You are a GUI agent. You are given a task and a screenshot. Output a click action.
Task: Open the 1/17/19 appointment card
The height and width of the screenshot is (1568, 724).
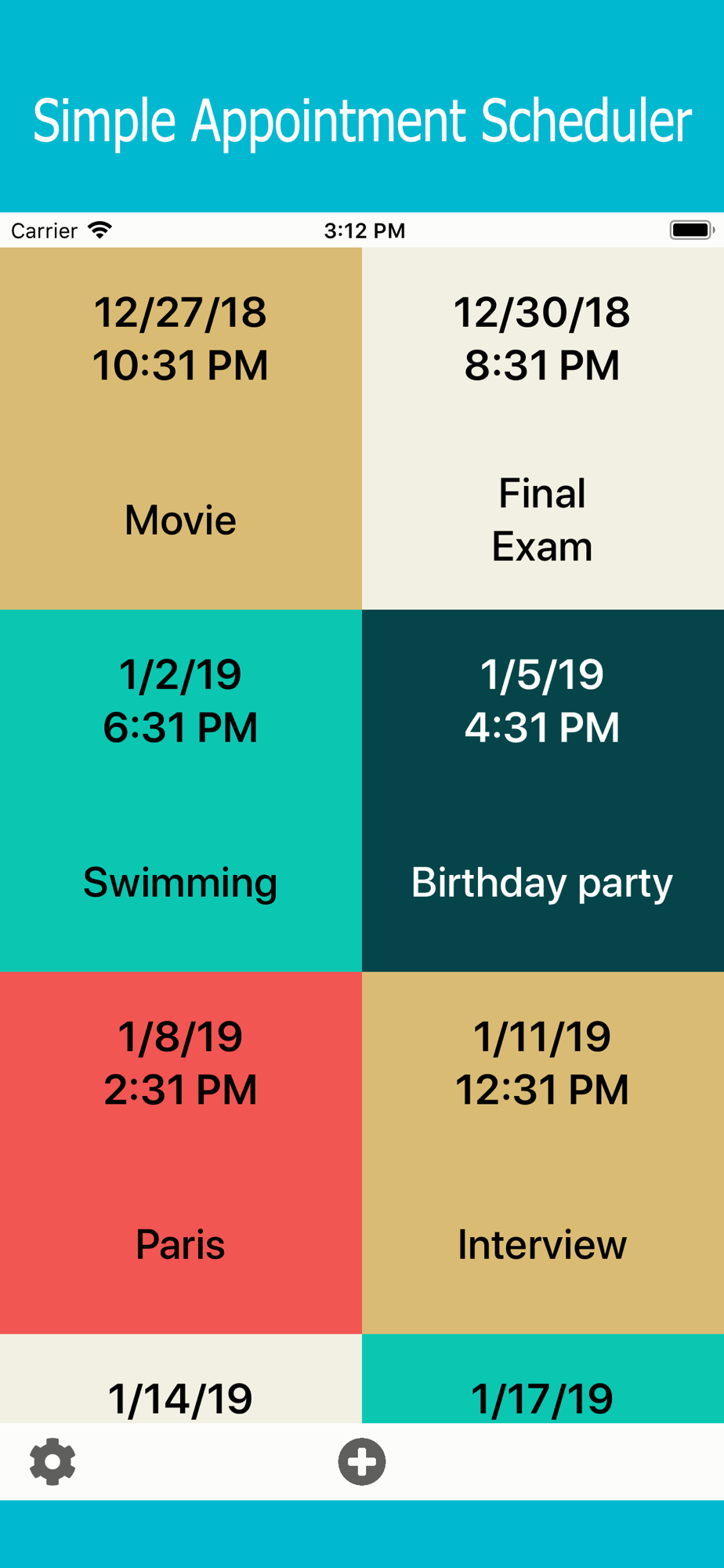click(543, 1379)
